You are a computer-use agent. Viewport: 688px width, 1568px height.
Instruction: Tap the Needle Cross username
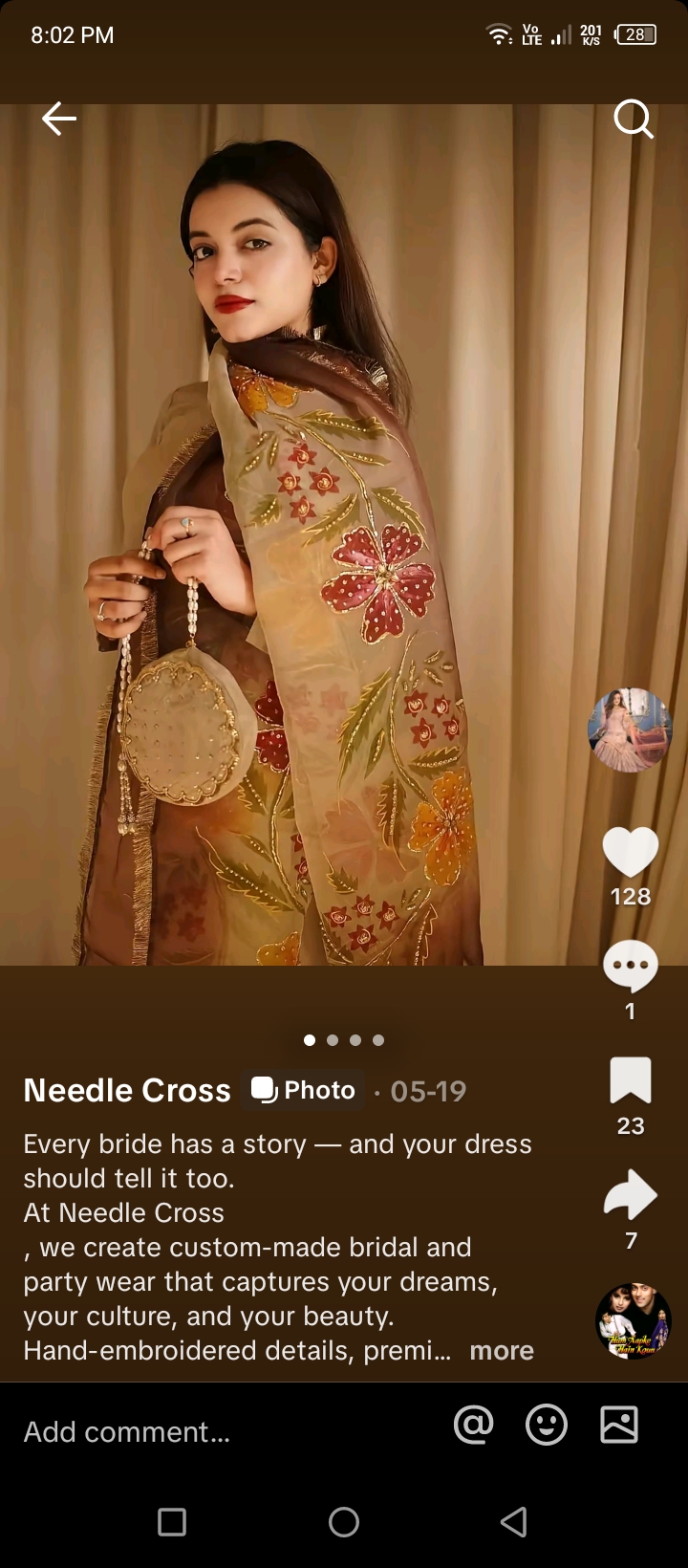pyautogui.click(x=127, y=1091)
